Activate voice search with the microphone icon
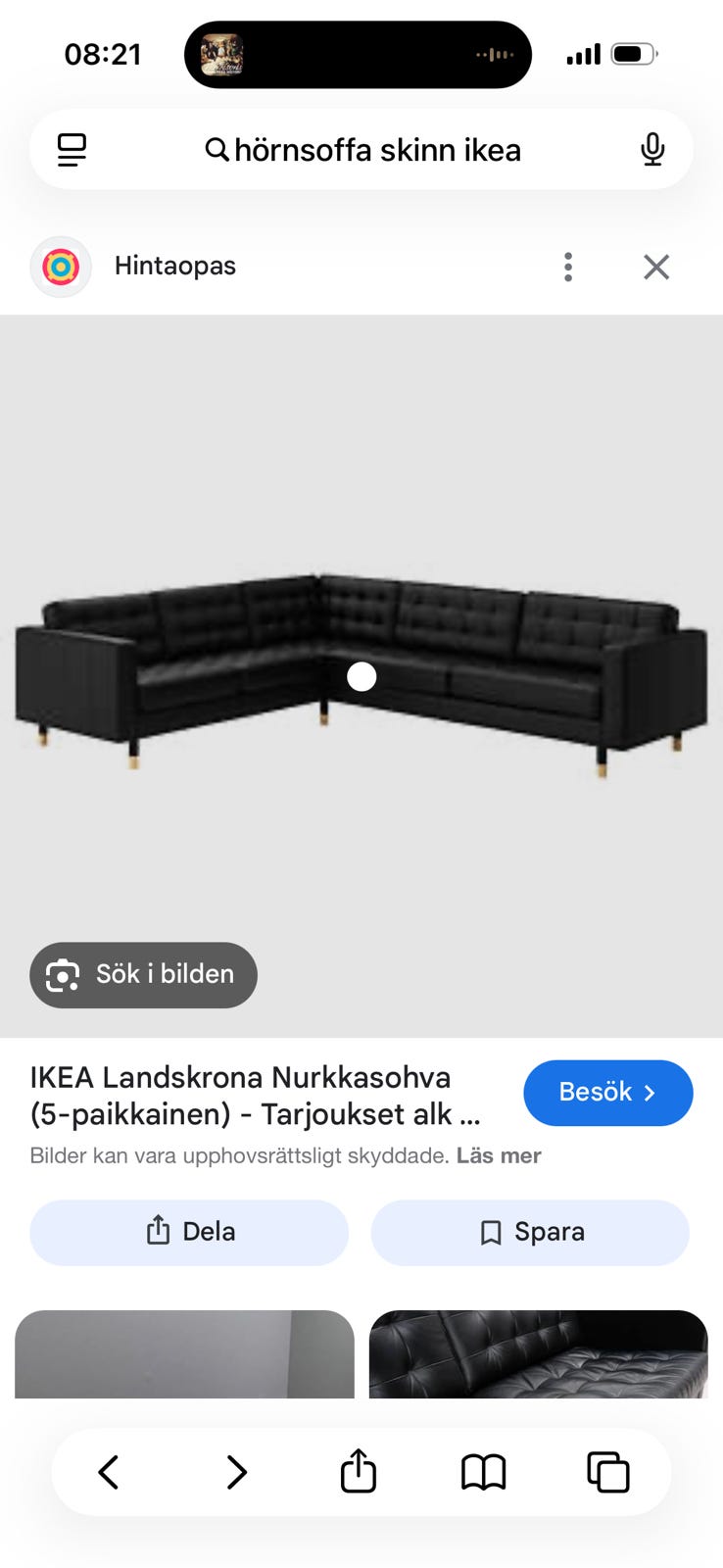Viewport: 723px width, 1568px height. coord(651,149)
